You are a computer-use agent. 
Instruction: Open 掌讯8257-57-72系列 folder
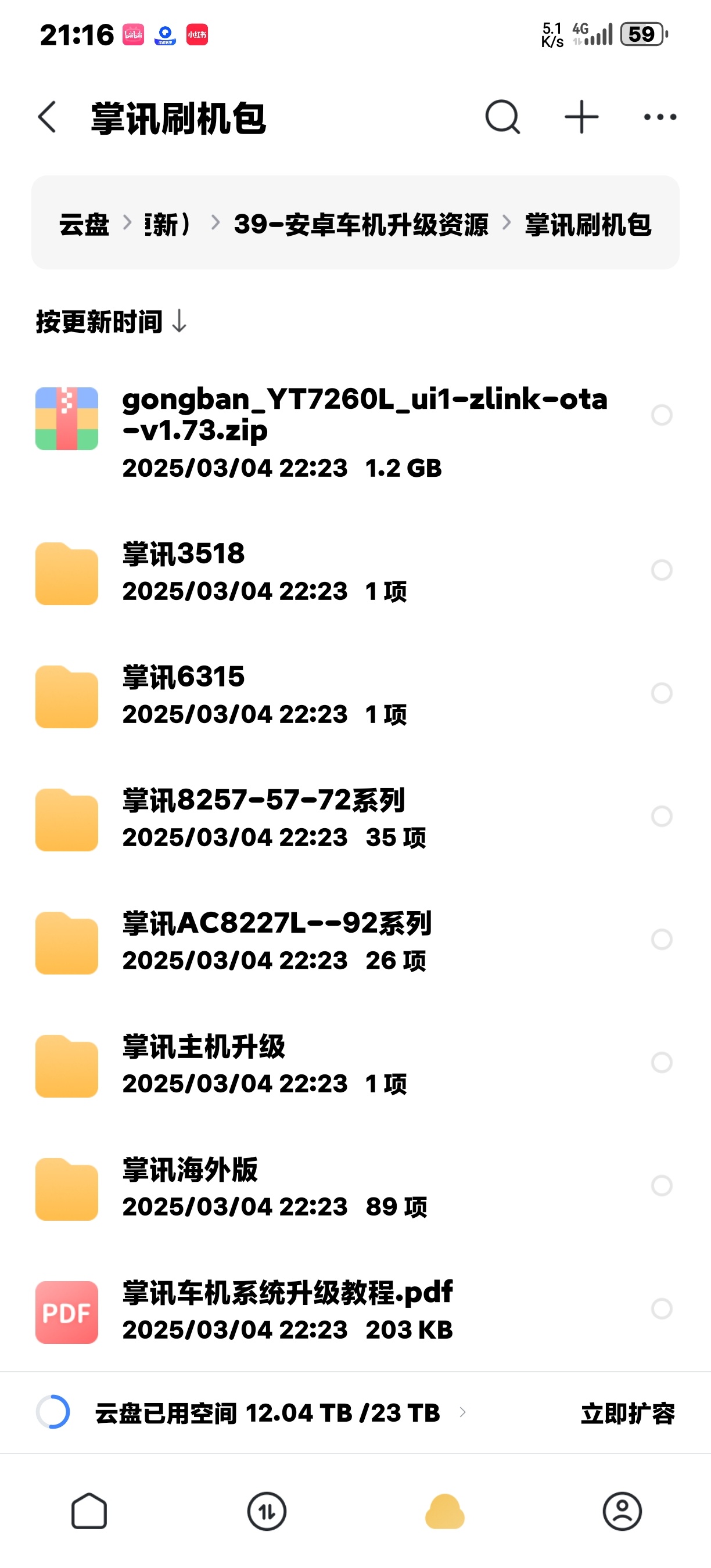pos(355,817)
